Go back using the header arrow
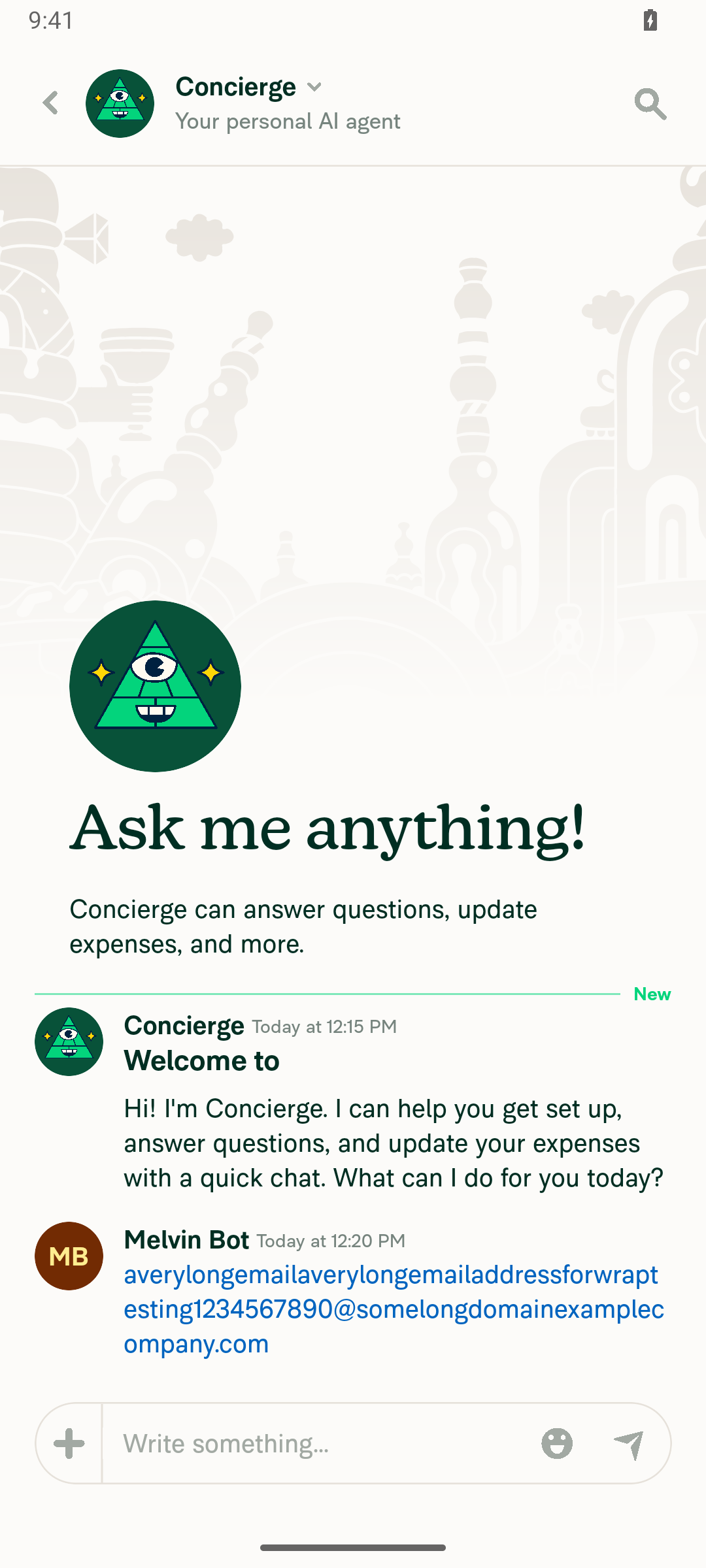Image resolution: width=706 pixels, height=1568 pixels. click(50, 103)
